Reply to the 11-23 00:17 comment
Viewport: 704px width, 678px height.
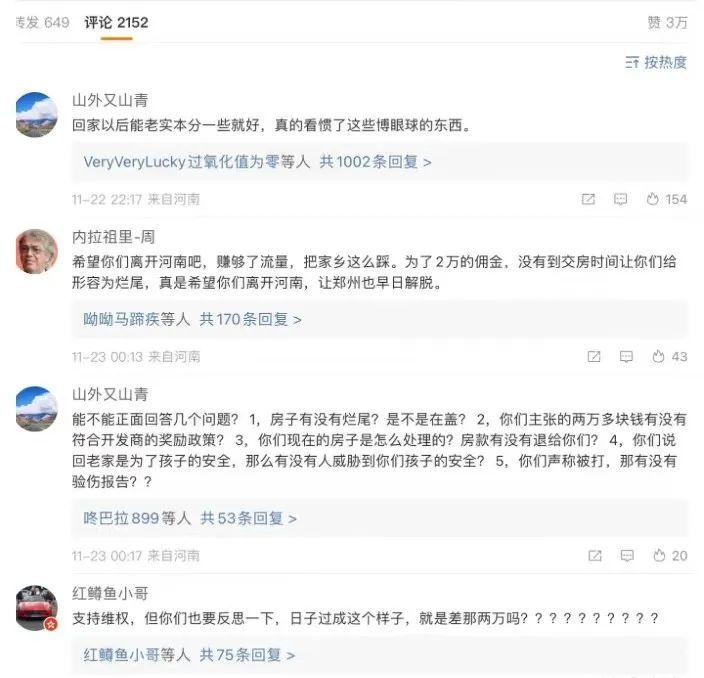626,555
